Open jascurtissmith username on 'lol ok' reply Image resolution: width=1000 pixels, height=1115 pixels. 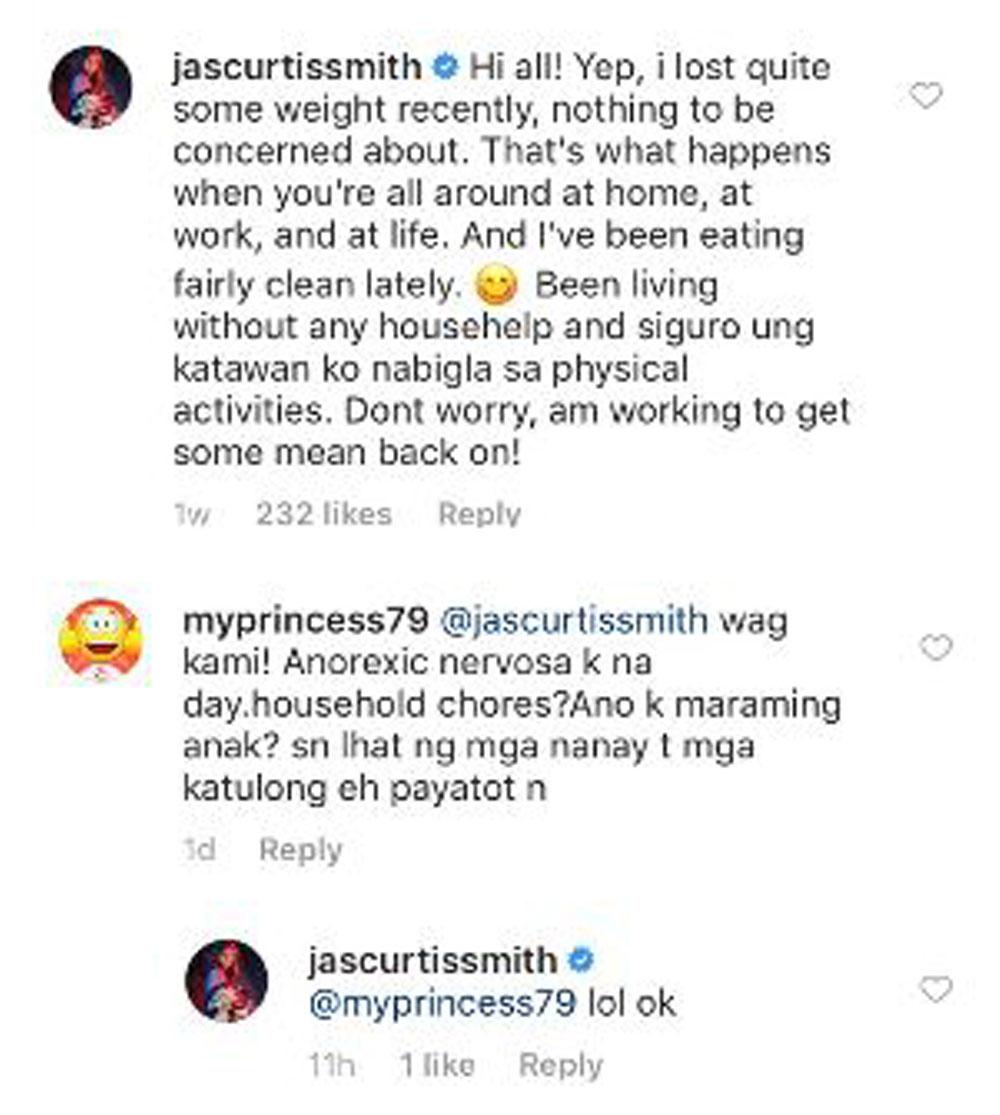(x=432, y=961)
